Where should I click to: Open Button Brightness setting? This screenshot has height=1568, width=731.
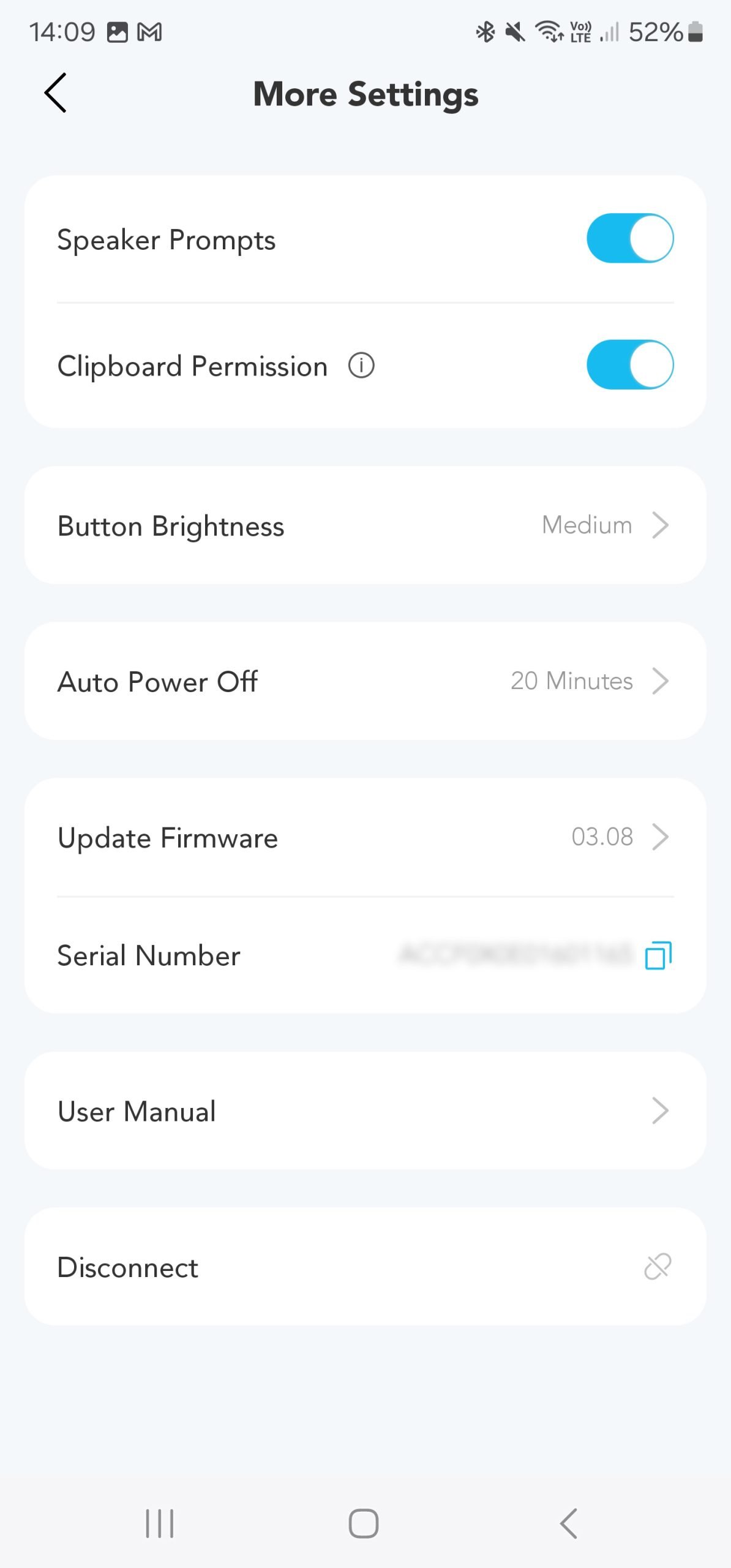click(x=365, y=526)
